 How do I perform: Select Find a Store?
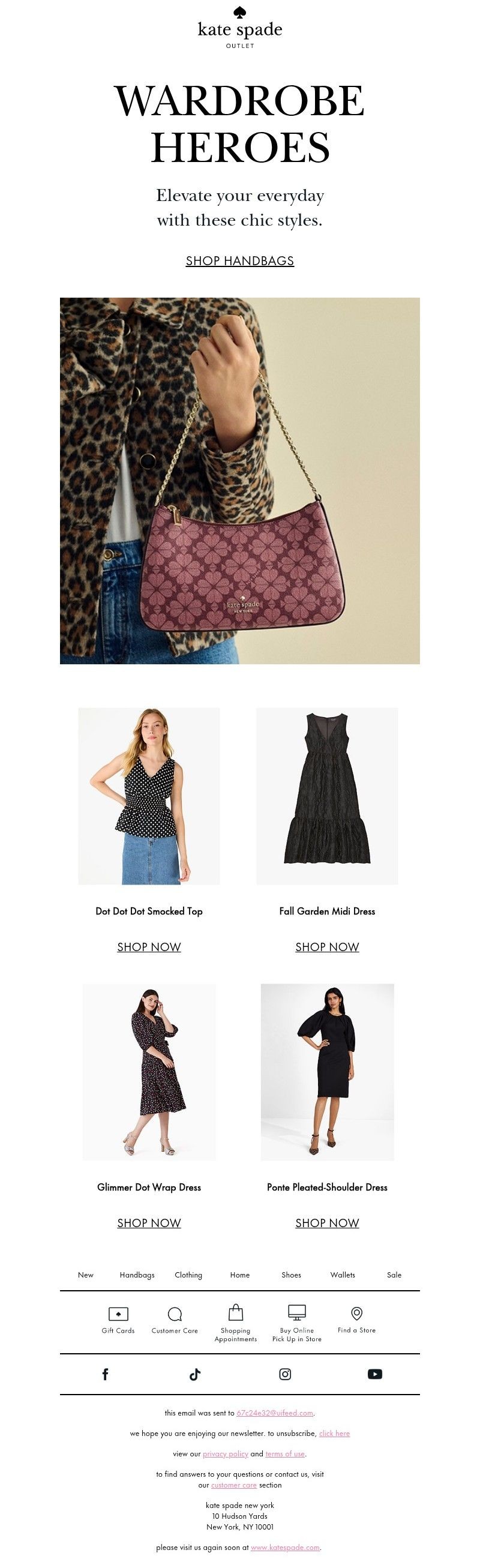pos(356,1320)
